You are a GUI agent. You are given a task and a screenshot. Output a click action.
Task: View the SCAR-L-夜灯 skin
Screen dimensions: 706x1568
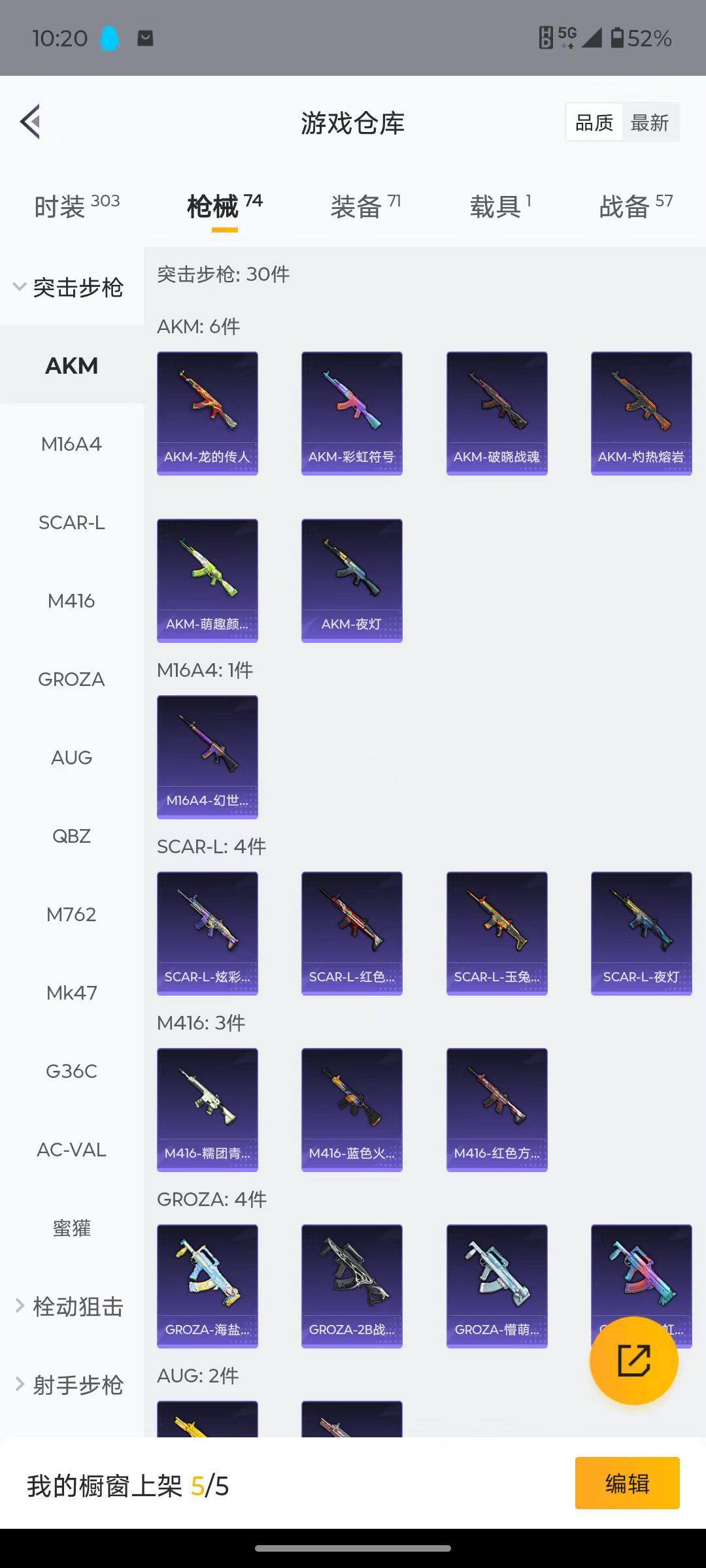(641, 933)
